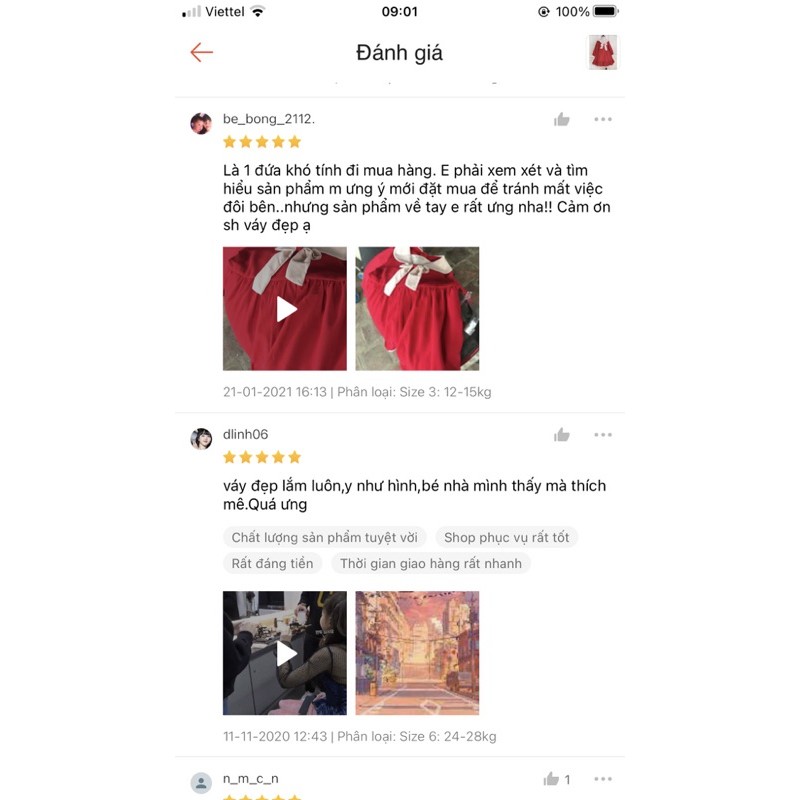View the street scene photo in dlinh06's review
Image resolution: width=800 pixels, height=800 pixels.
pyautogui.click(x=417, y=653)
